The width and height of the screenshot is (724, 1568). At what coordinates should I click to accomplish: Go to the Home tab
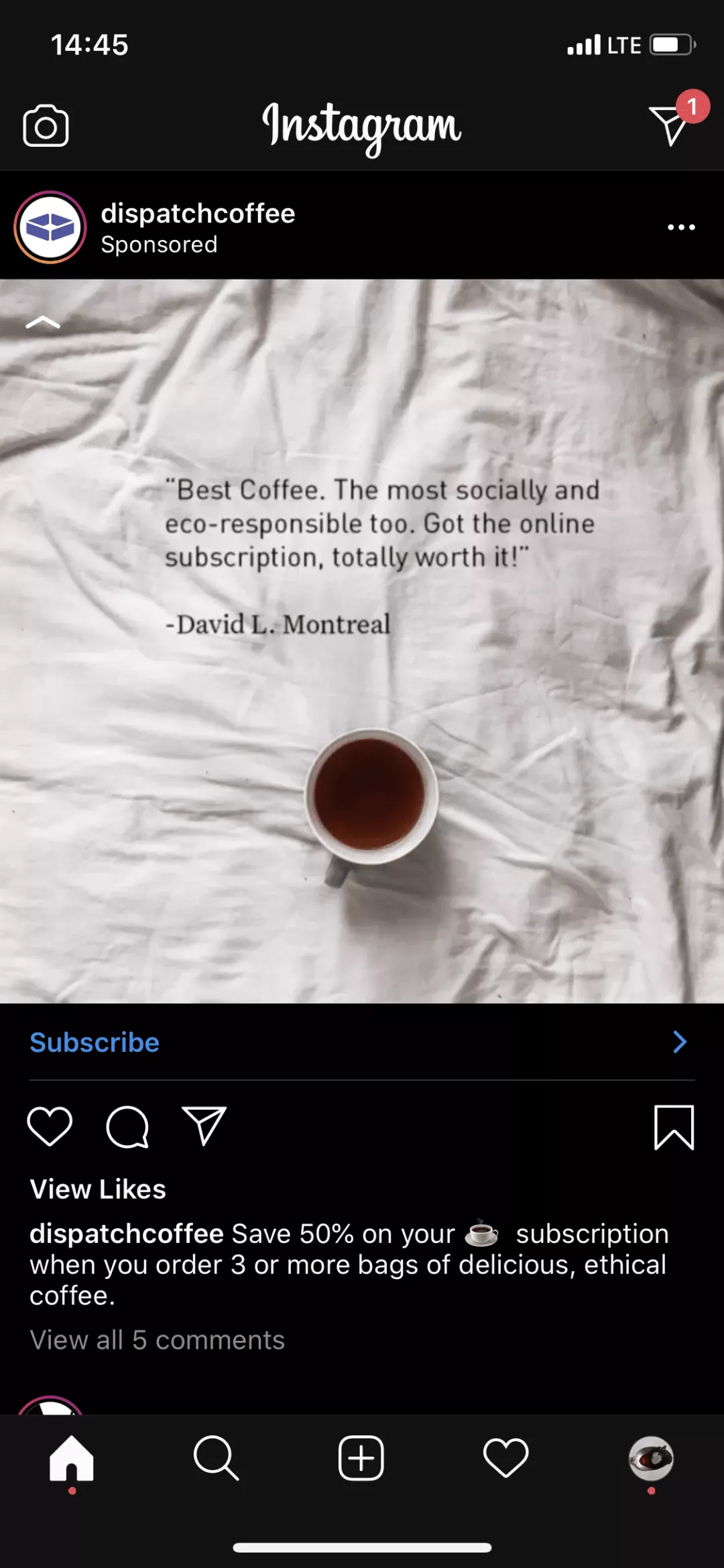(72, 1458)
